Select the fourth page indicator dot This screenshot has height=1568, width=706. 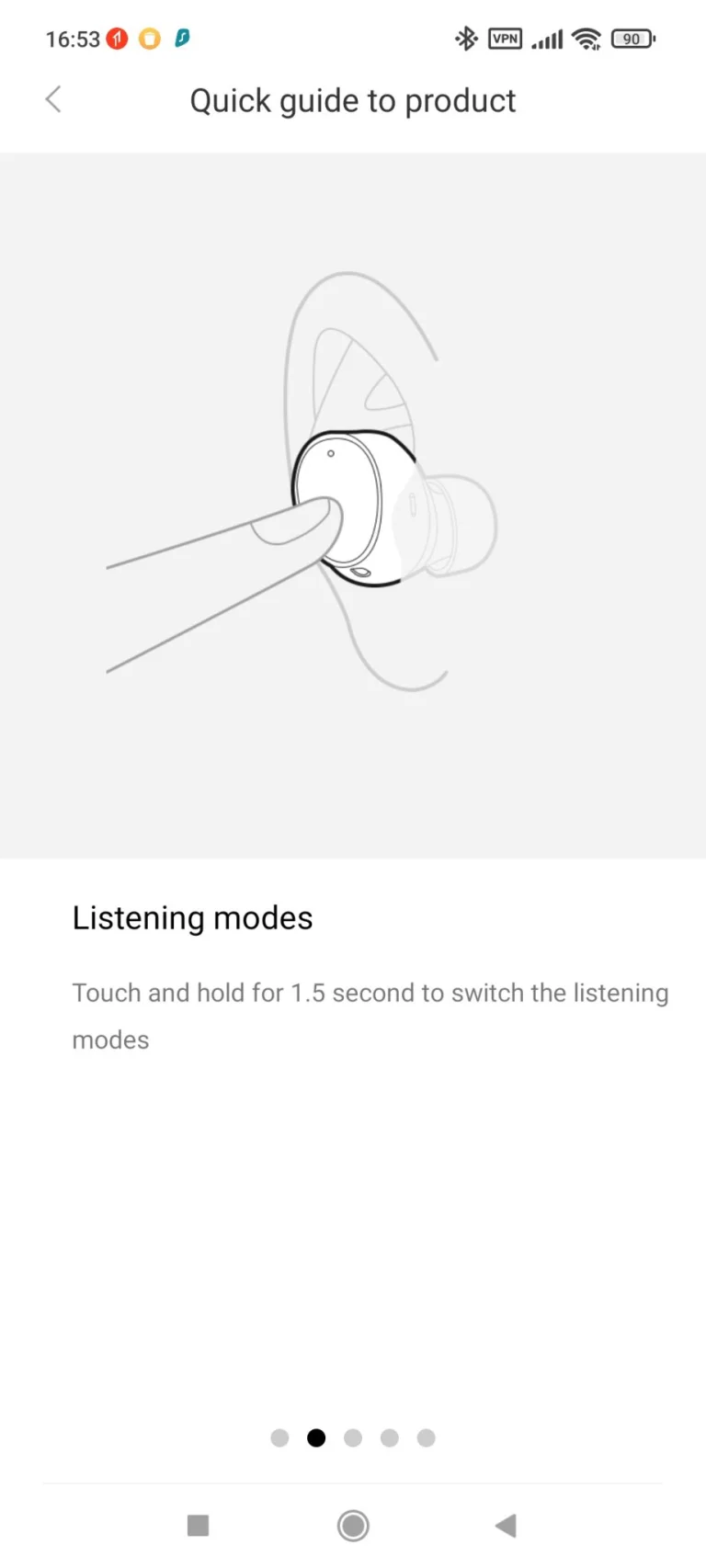point(389,1437)
